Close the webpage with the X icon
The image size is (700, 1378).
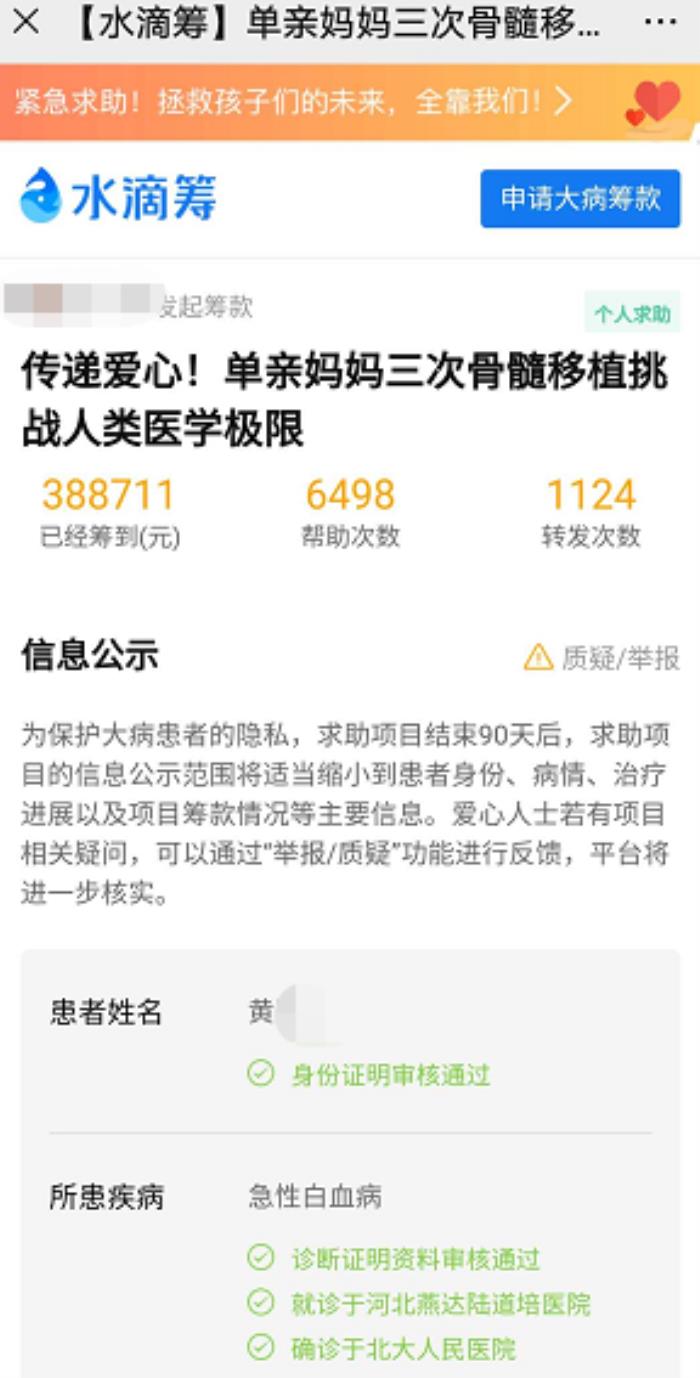coord(26,22)
